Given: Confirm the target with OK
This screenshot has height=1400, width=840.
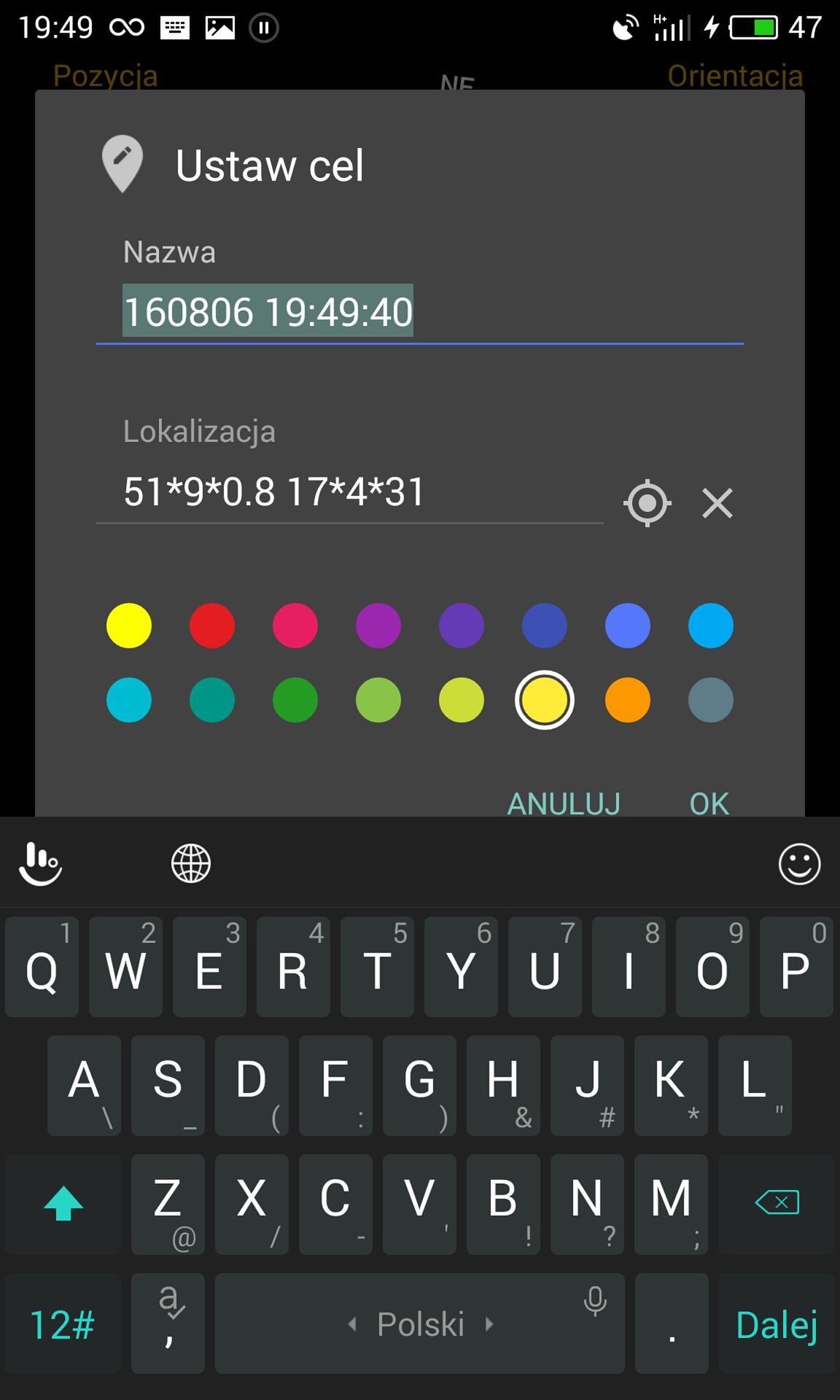Looking at the screenshot, I should coord(709,803).
